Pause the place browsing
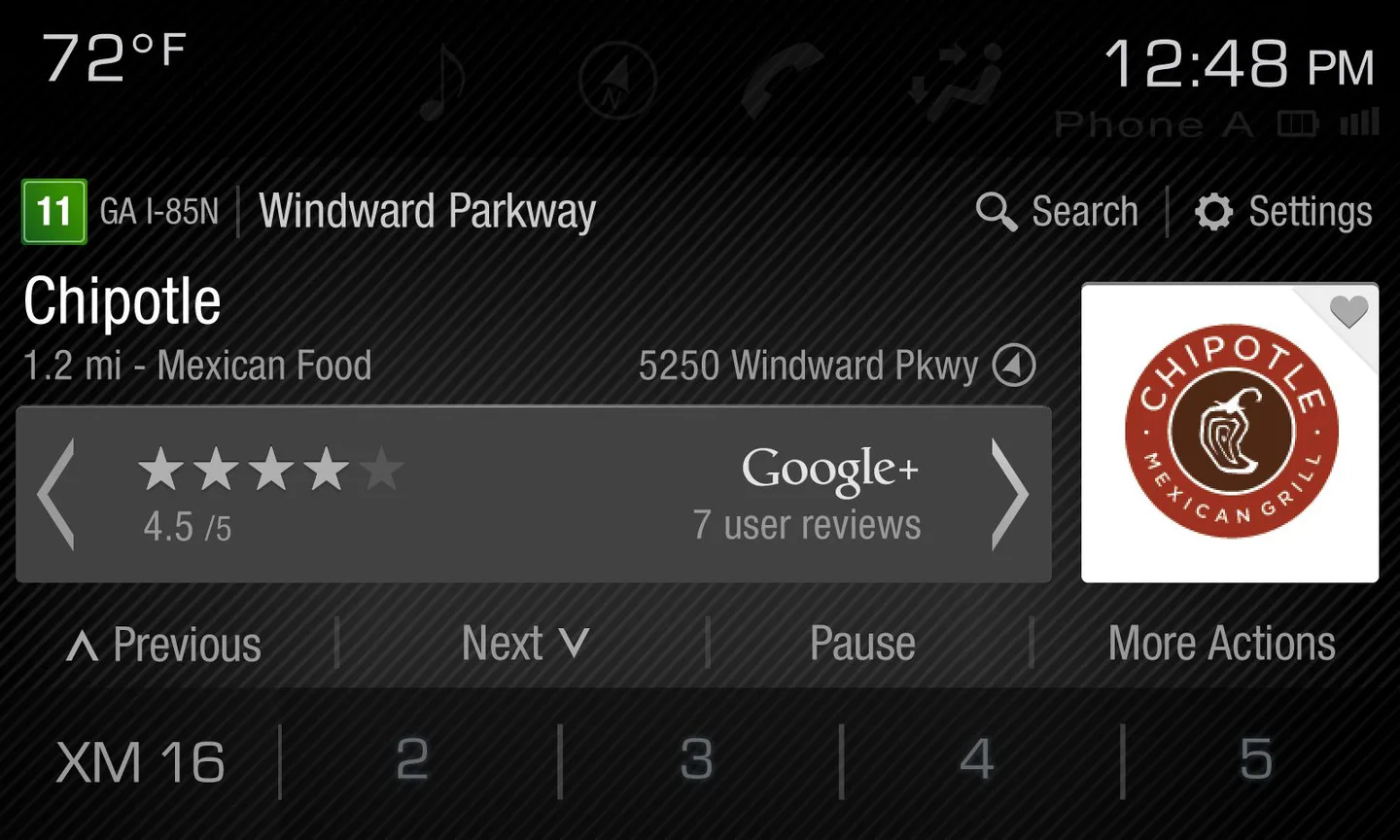This screenshot has width=1400, height=840. click(x=862, y=644)
